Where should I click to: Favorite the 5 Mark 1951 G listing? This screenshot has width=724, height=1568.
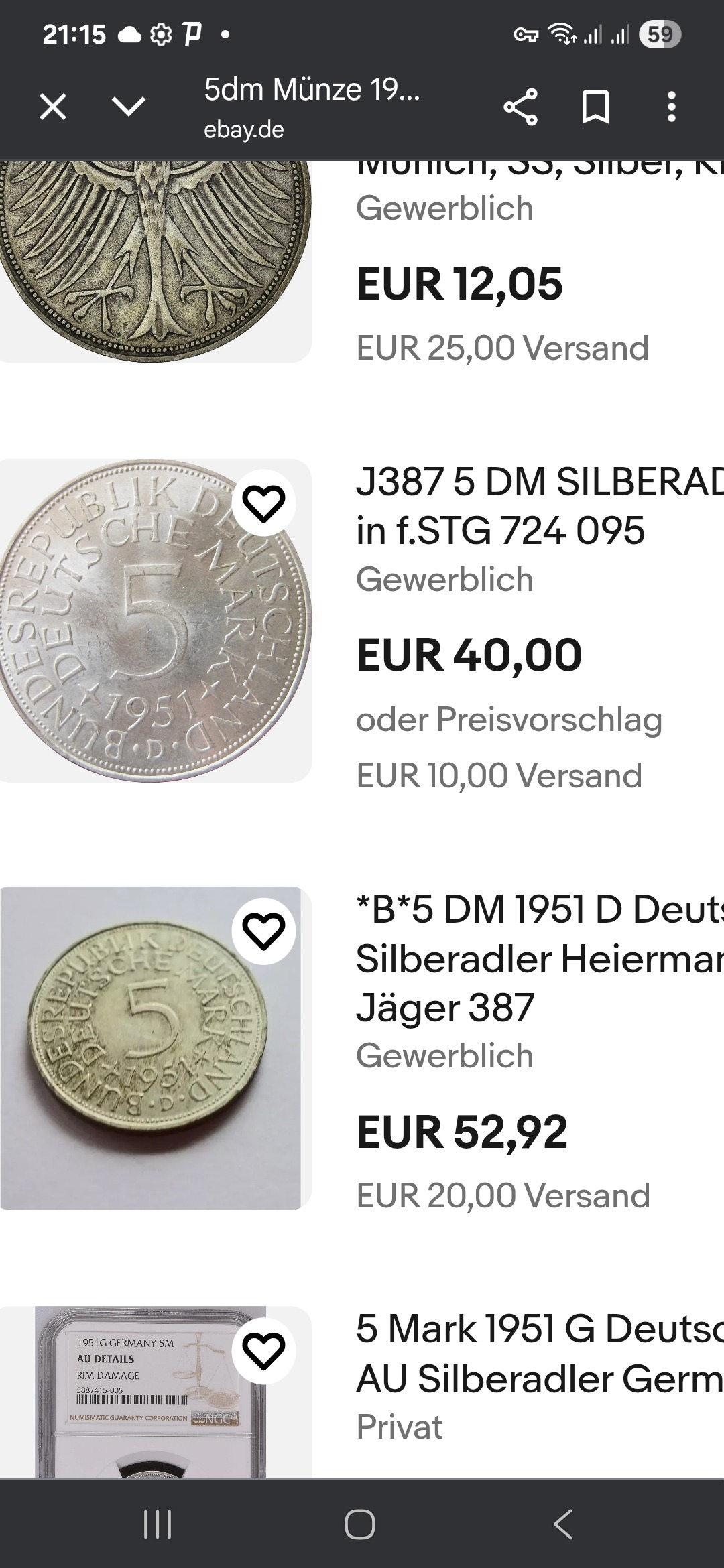click(x=263, y=1351)
